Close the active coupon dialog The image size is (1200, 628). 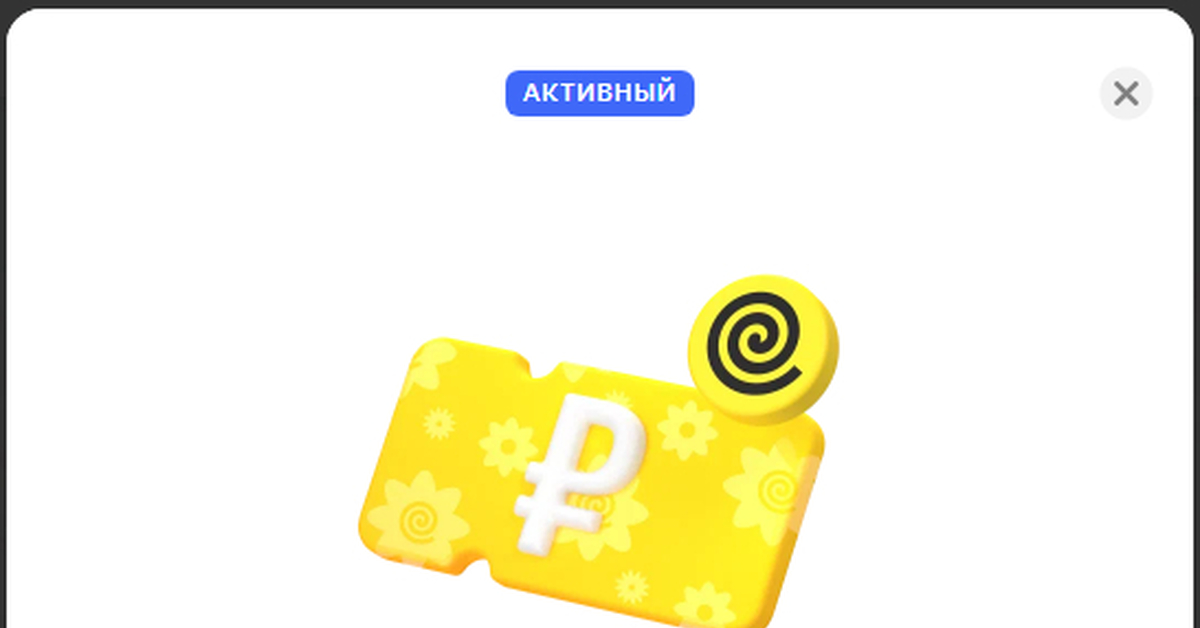coord(1126,94)
